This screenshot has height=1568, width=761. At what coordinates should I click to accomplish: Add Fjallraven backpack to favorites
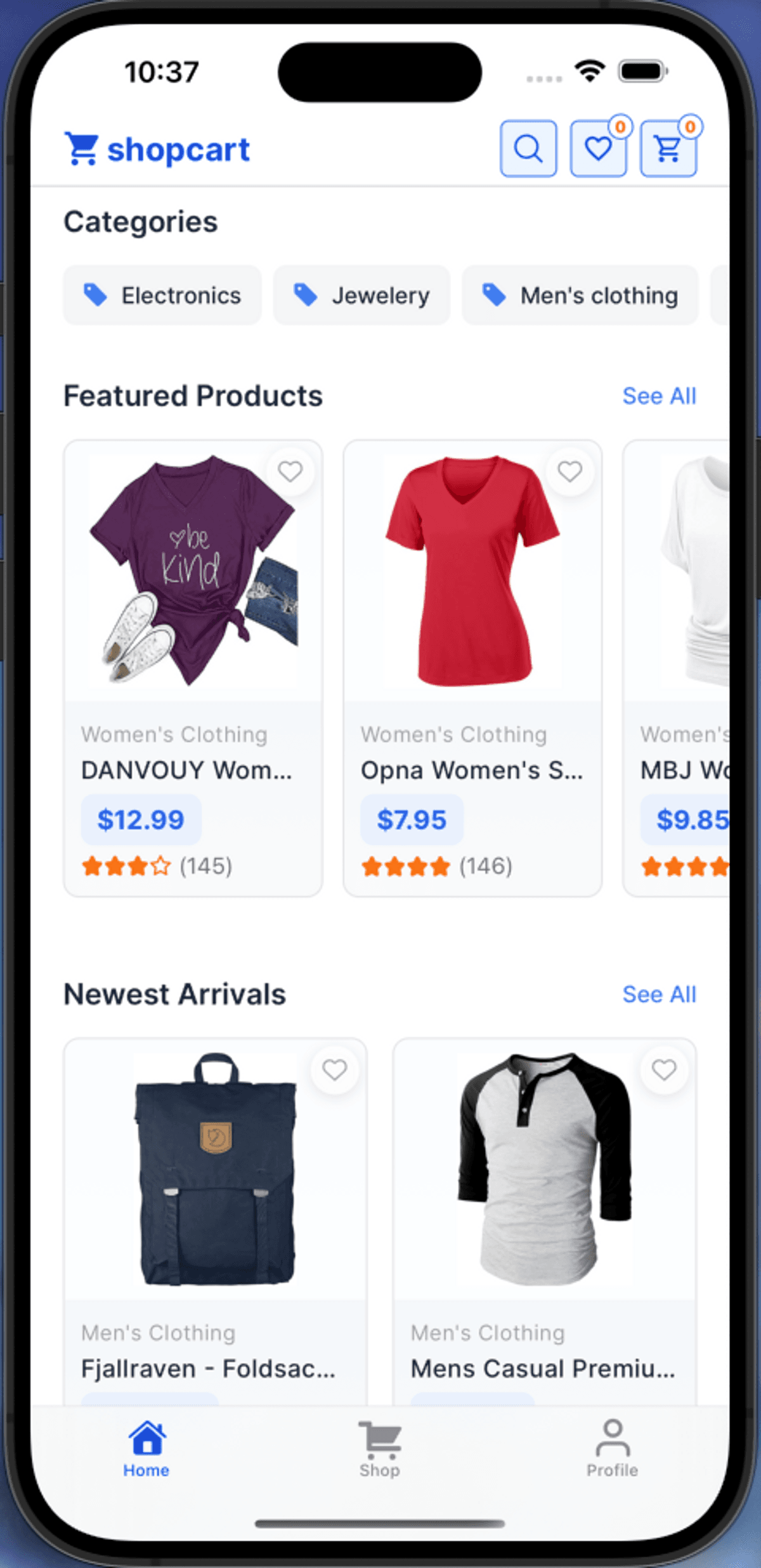[x=335, y=1070]
